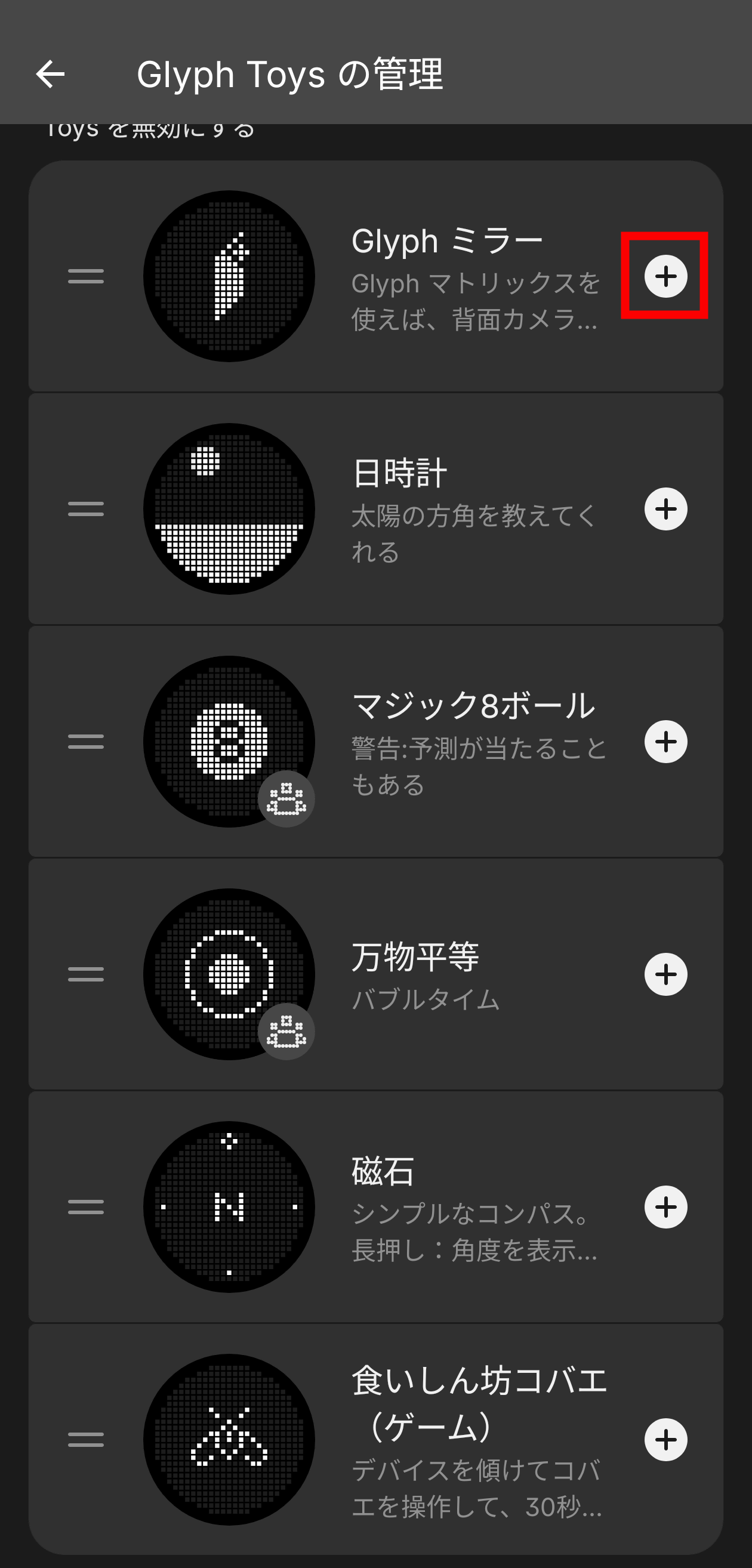
Task: Add the 食いしん坊コバエ game toy
Action: pyautogui.click(x=665, y=1439)
